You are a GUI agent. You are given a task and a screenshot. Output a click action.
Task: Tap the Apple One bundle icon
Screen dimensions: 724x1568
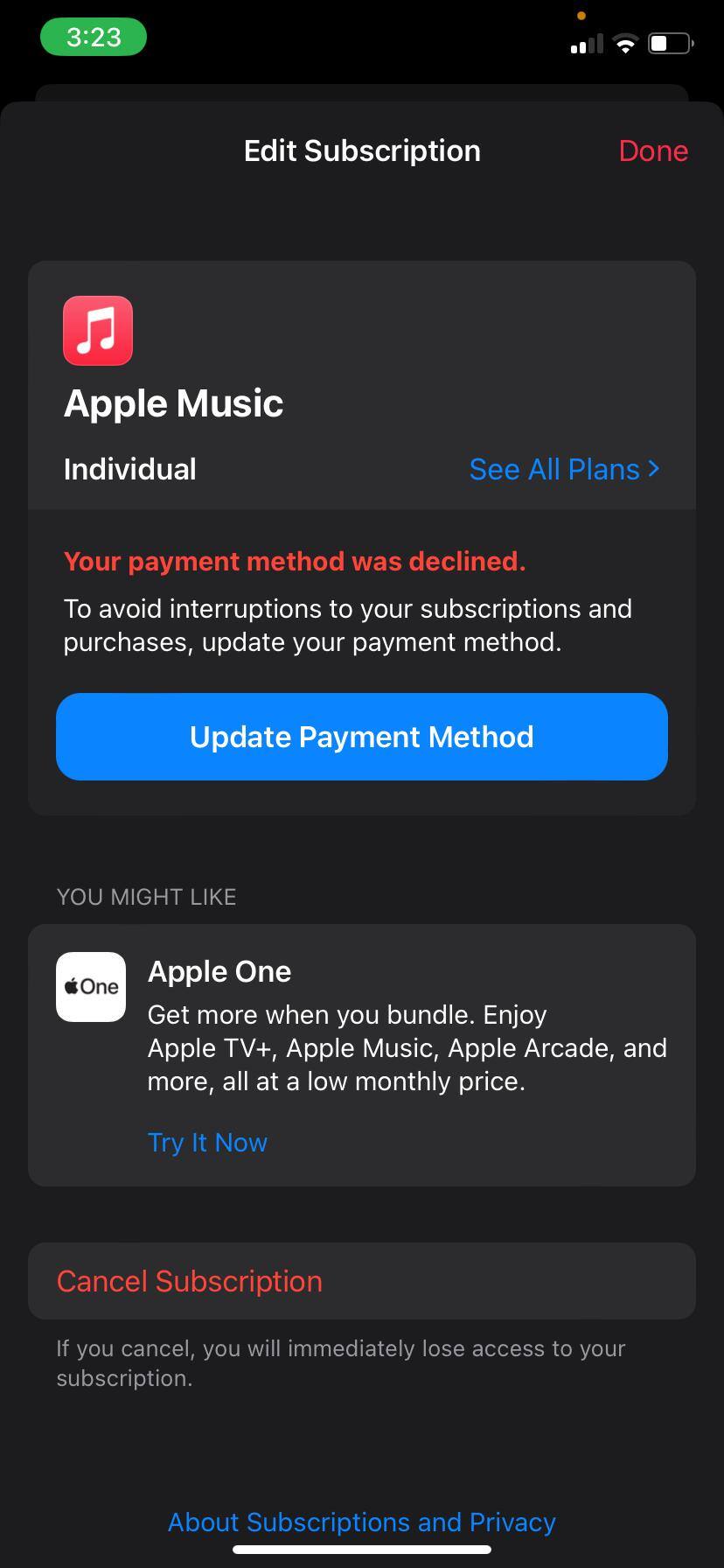[x=91, y=986]
